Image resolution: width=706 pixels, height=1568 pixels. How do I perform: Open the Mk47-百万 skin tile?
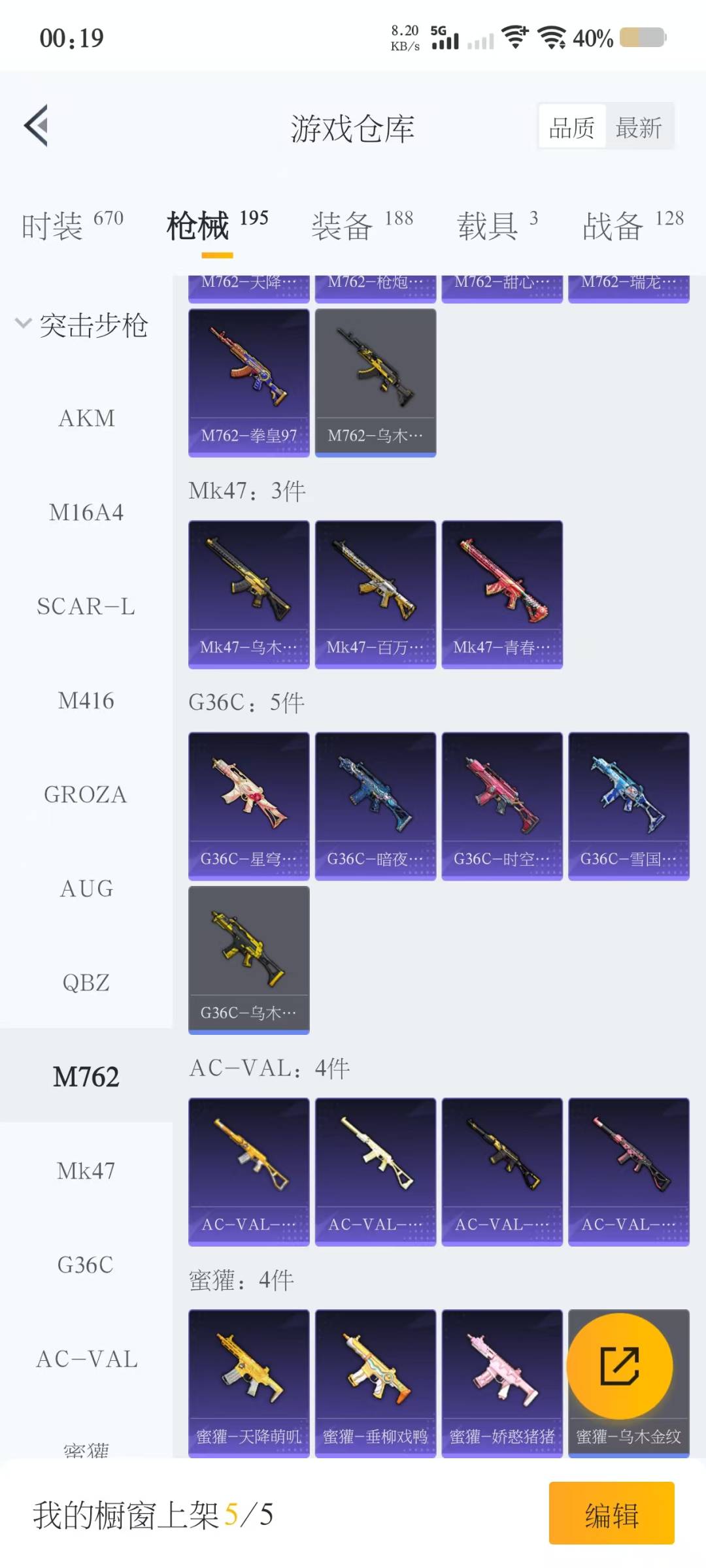(375, 594)
